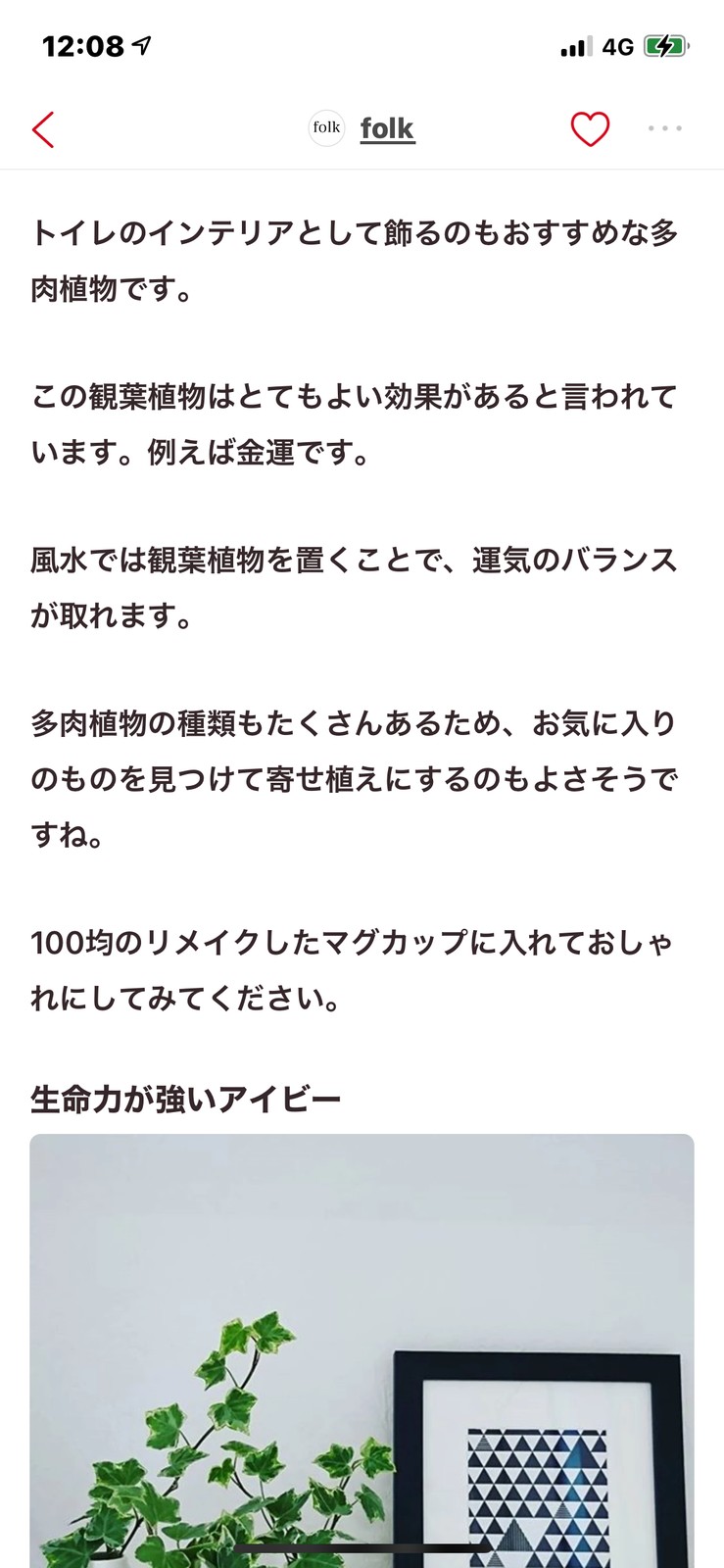Open the ellipsis more options menu
The image size is (724, 1568).
665,127
